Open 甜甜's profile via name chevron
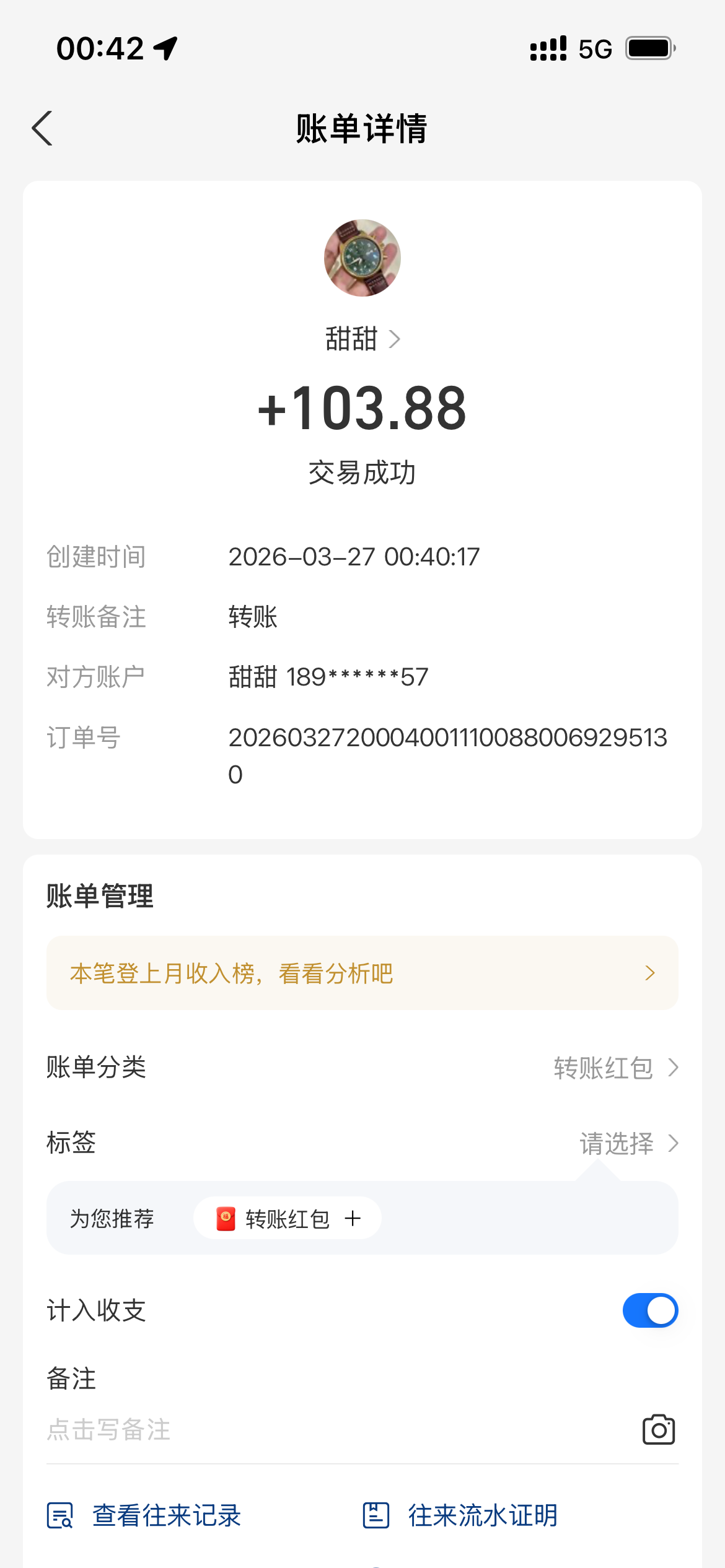Viewport: 725px width, 1568px height. pos(363,339)
